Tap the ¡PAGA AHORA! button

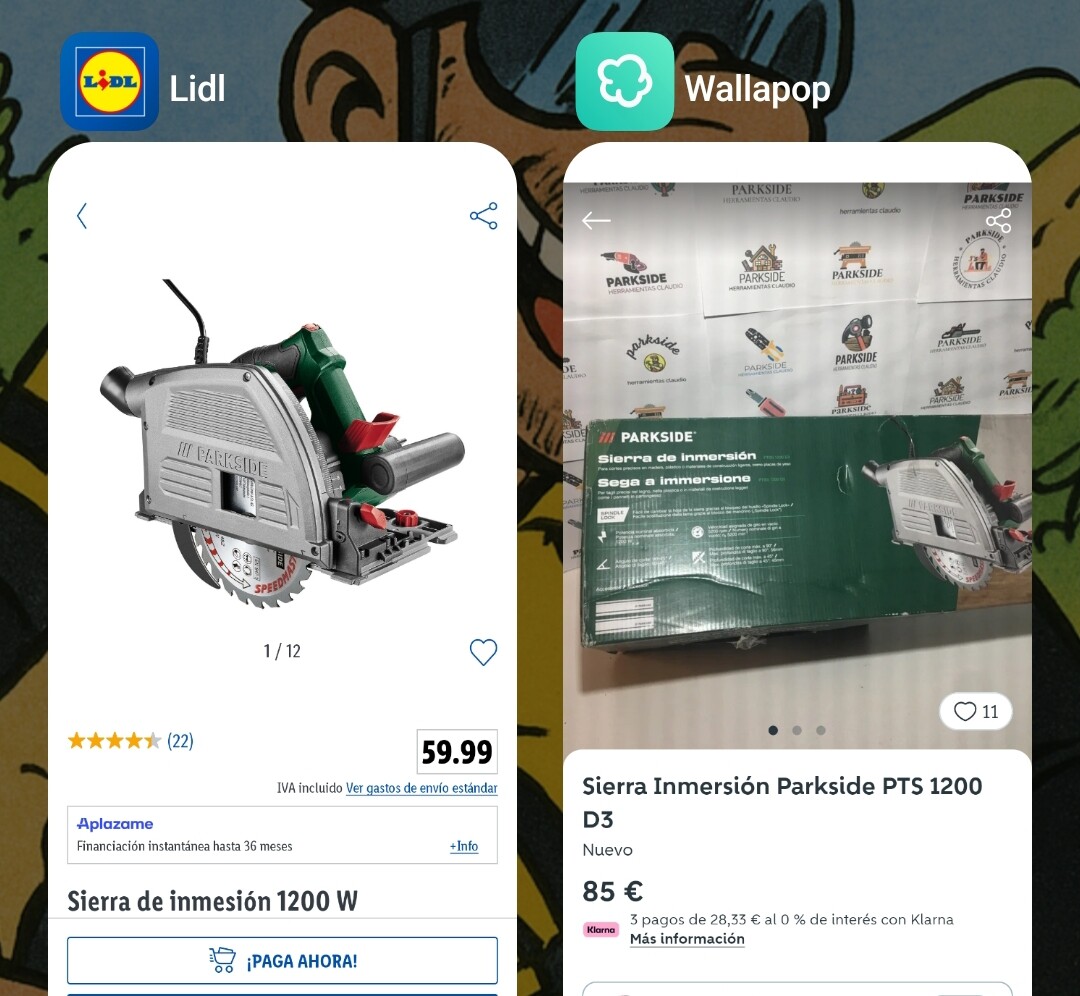pyautogui.click(x=282, y=961)
